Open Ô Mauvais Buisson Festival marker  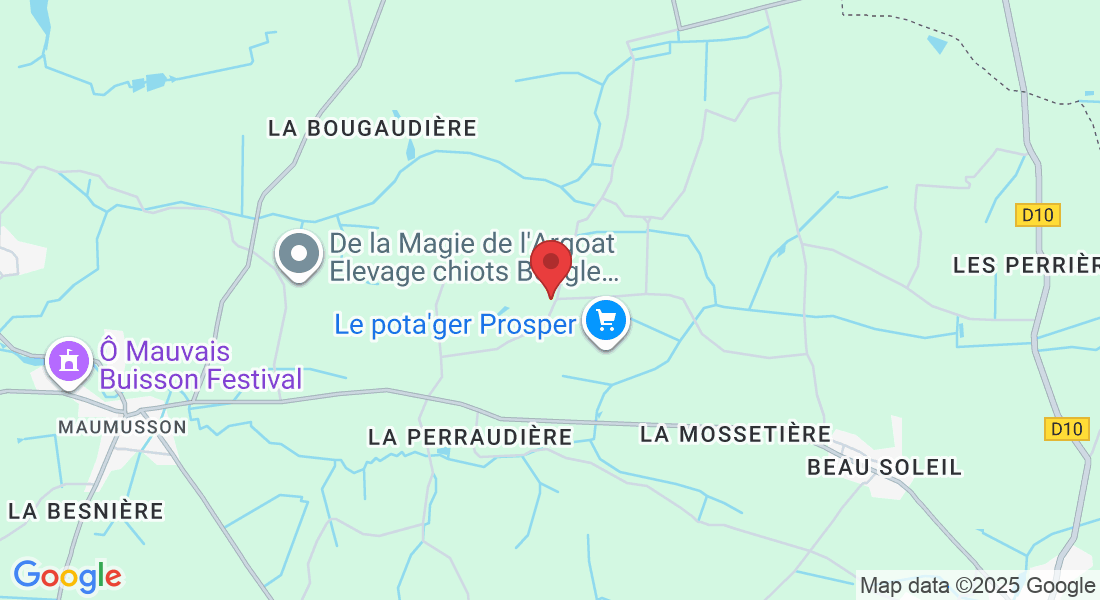69,361
